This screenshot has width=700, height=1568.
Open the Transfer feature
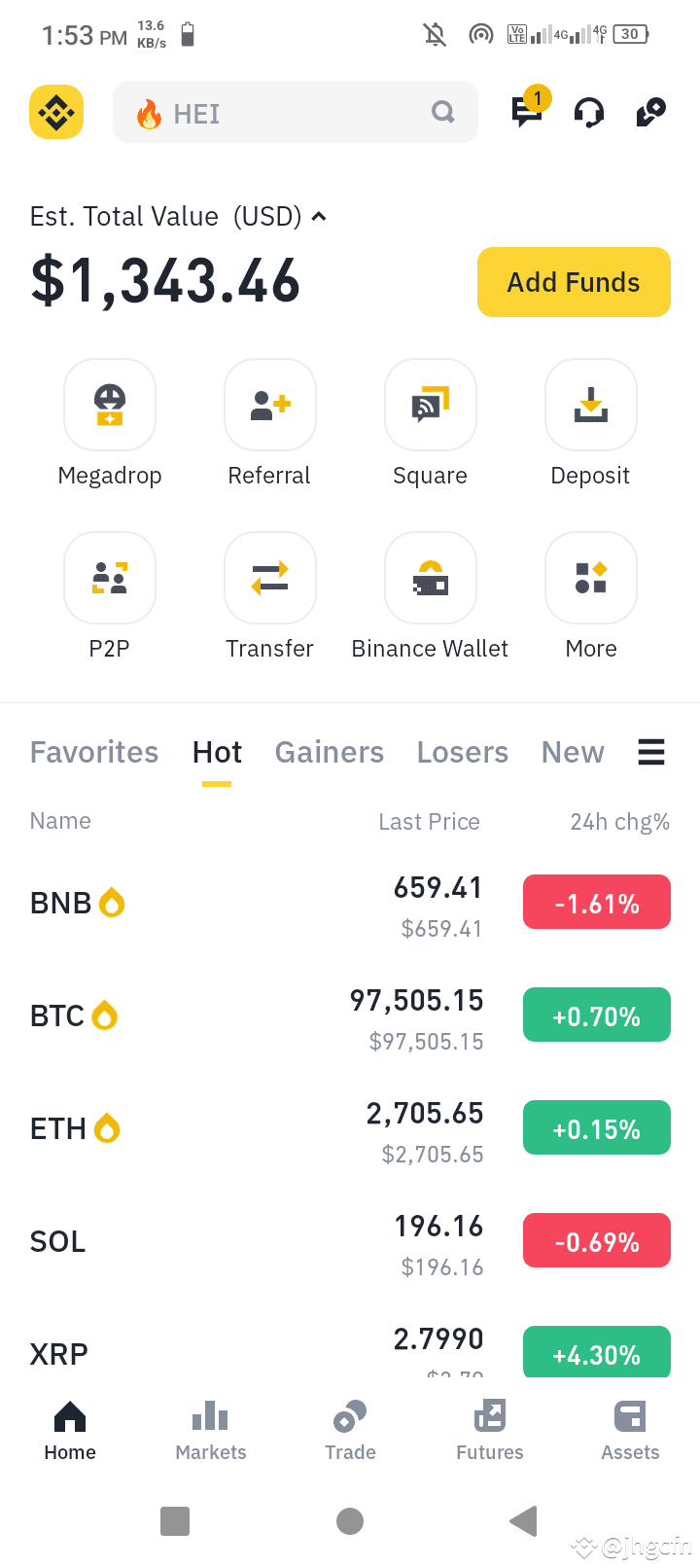269,578
